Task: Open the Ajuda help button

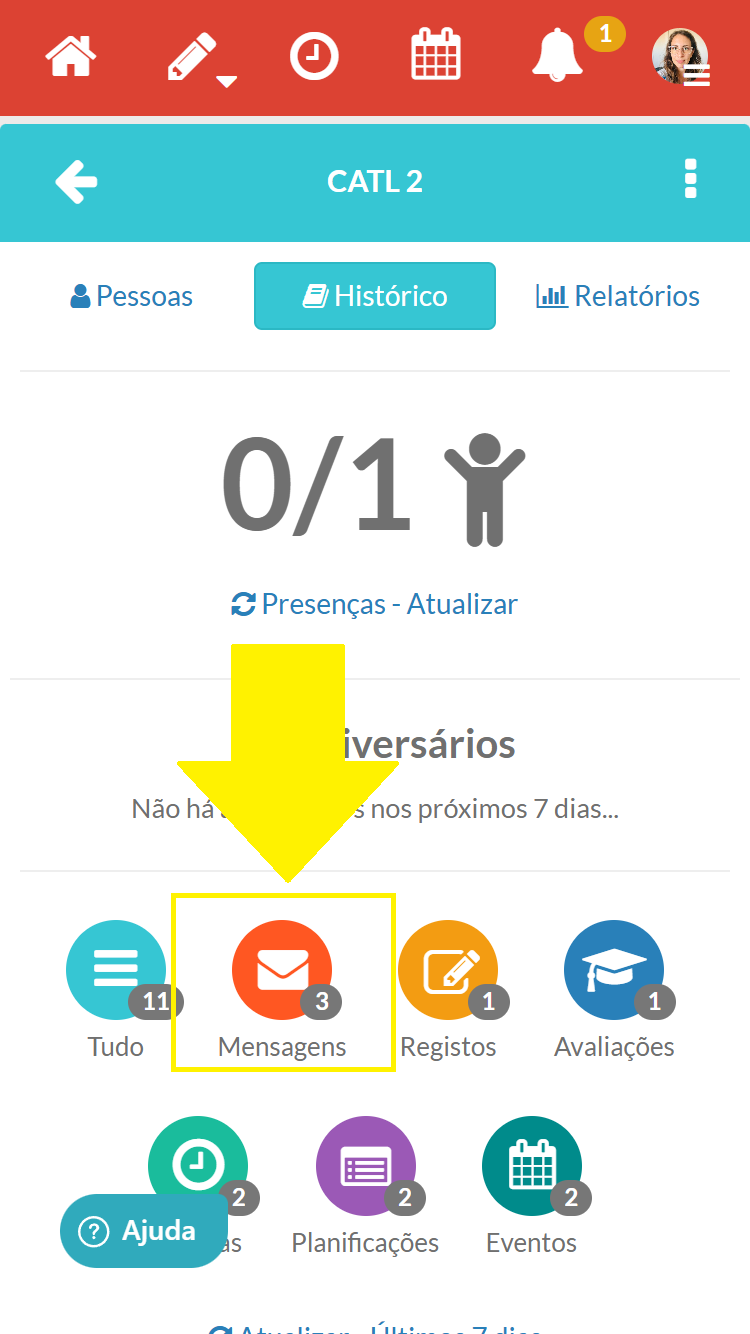Action: [143, 1231]
